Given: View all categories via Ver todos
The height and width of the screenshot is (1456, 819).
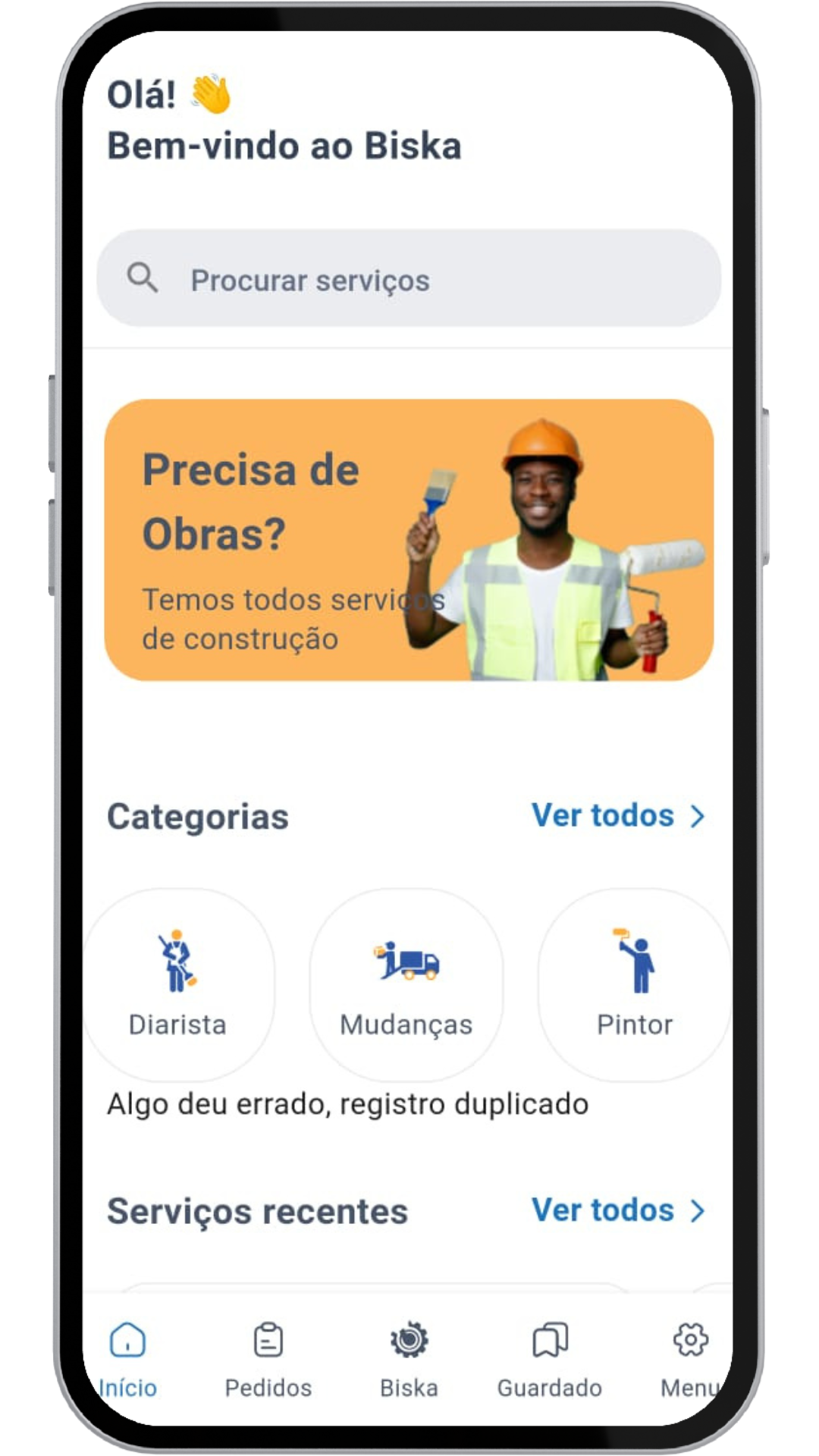Looking at the screenshot, I should point(617,816).
